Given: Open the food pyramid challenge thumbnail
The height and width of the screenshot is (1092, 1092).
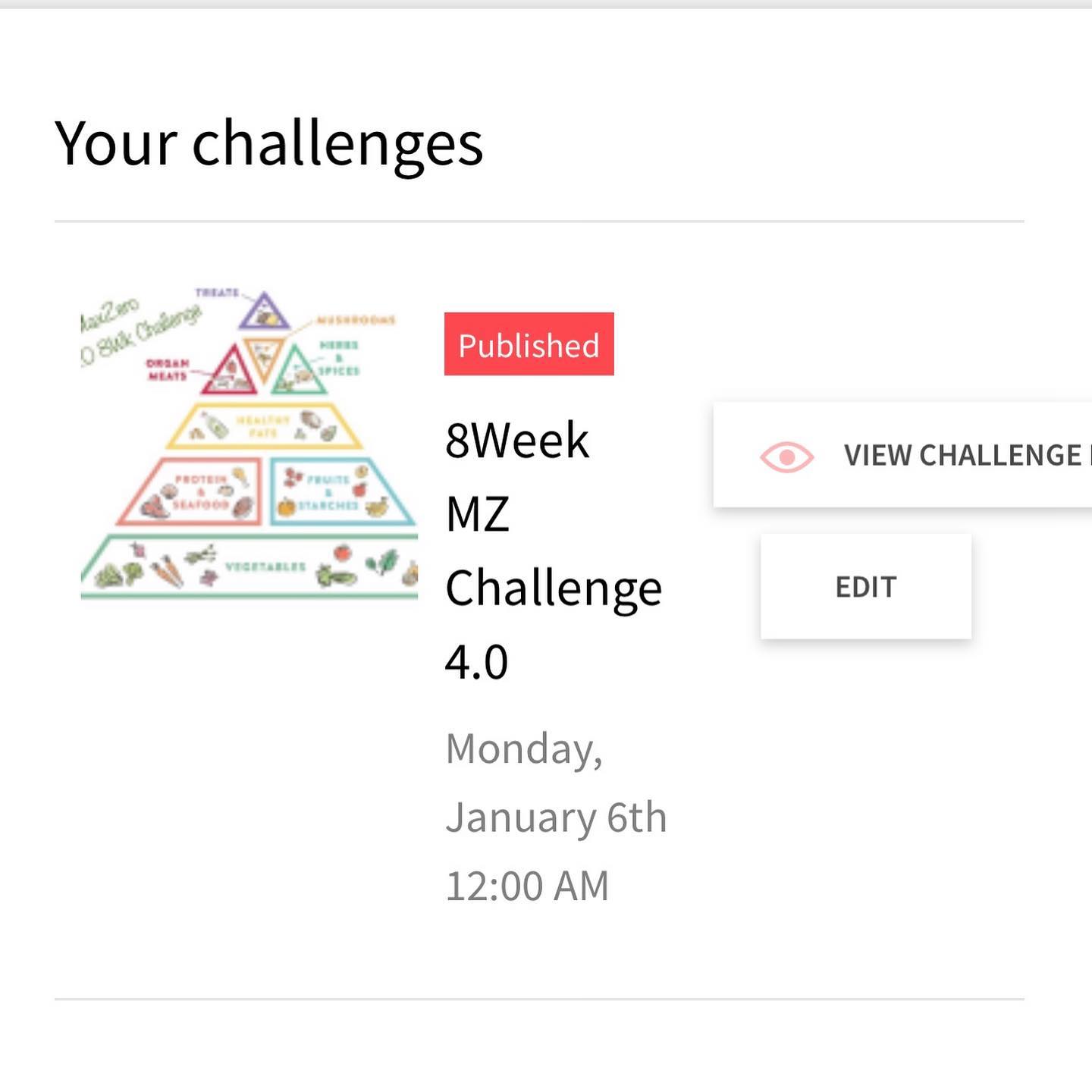Looking at the screenshot, I should 249,444.
